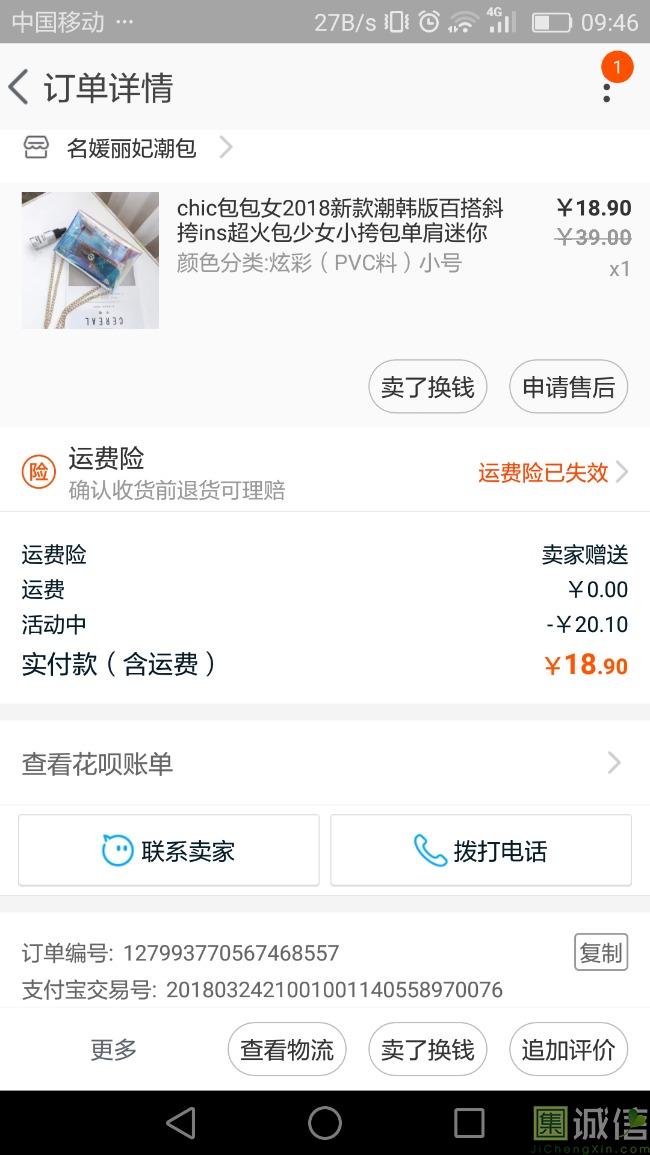Screen dimensions: 650x1155
Task: Open the 运费险 insurance details row
Action: coord(325,473)
